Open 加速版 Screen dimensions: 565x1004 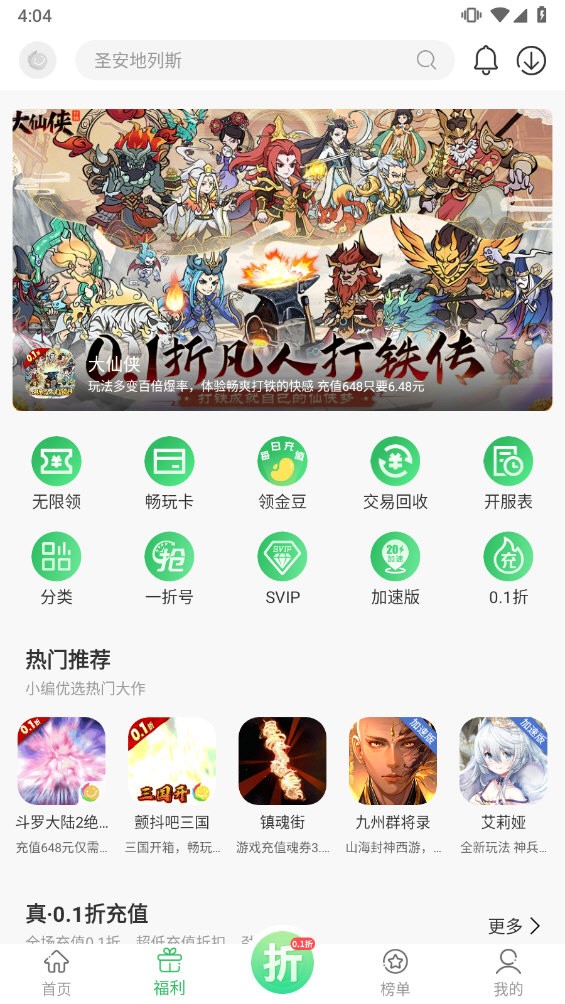click(x=395, y=569)
